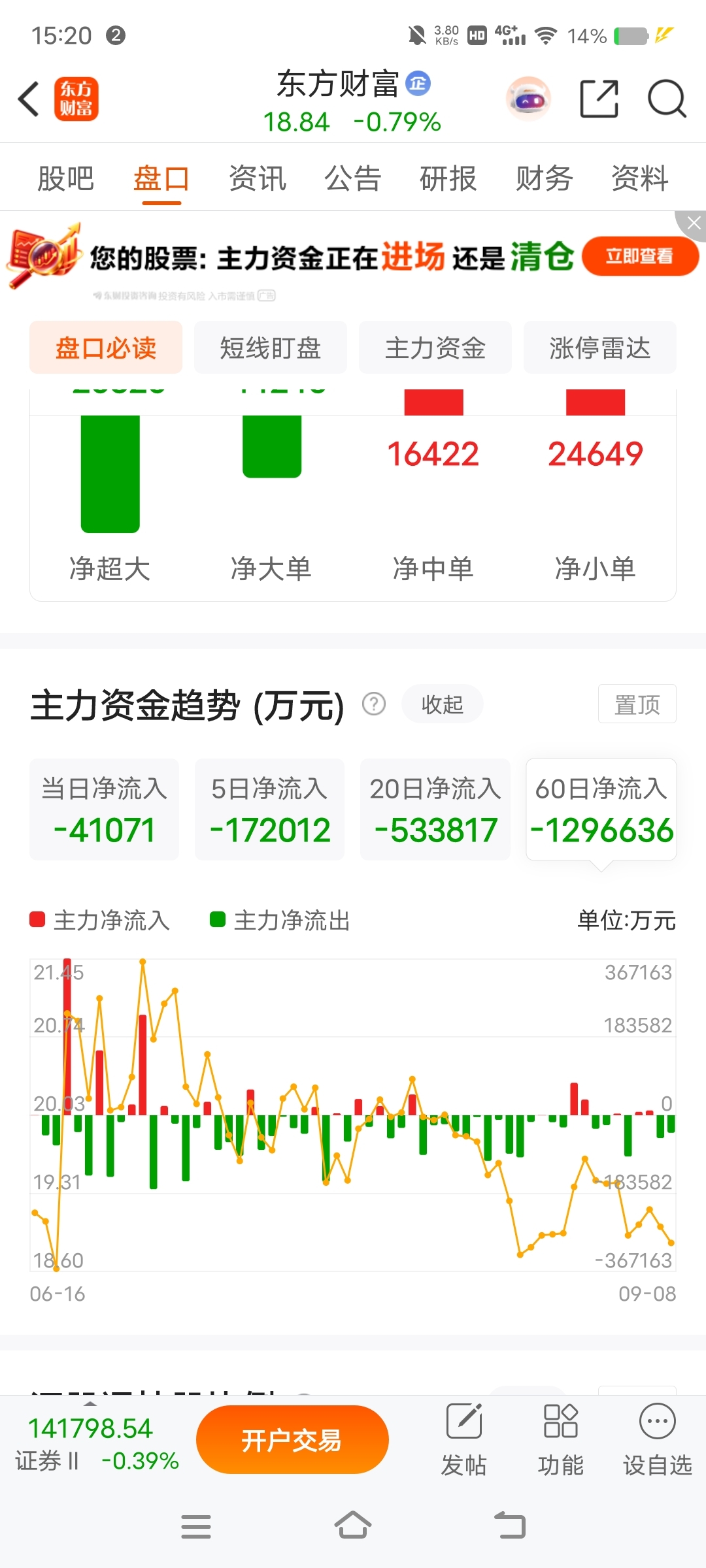The width and height of the screenshot is (706, 1568).
Task: Dismiss the ad banner
Action: [x=693, y=223]
